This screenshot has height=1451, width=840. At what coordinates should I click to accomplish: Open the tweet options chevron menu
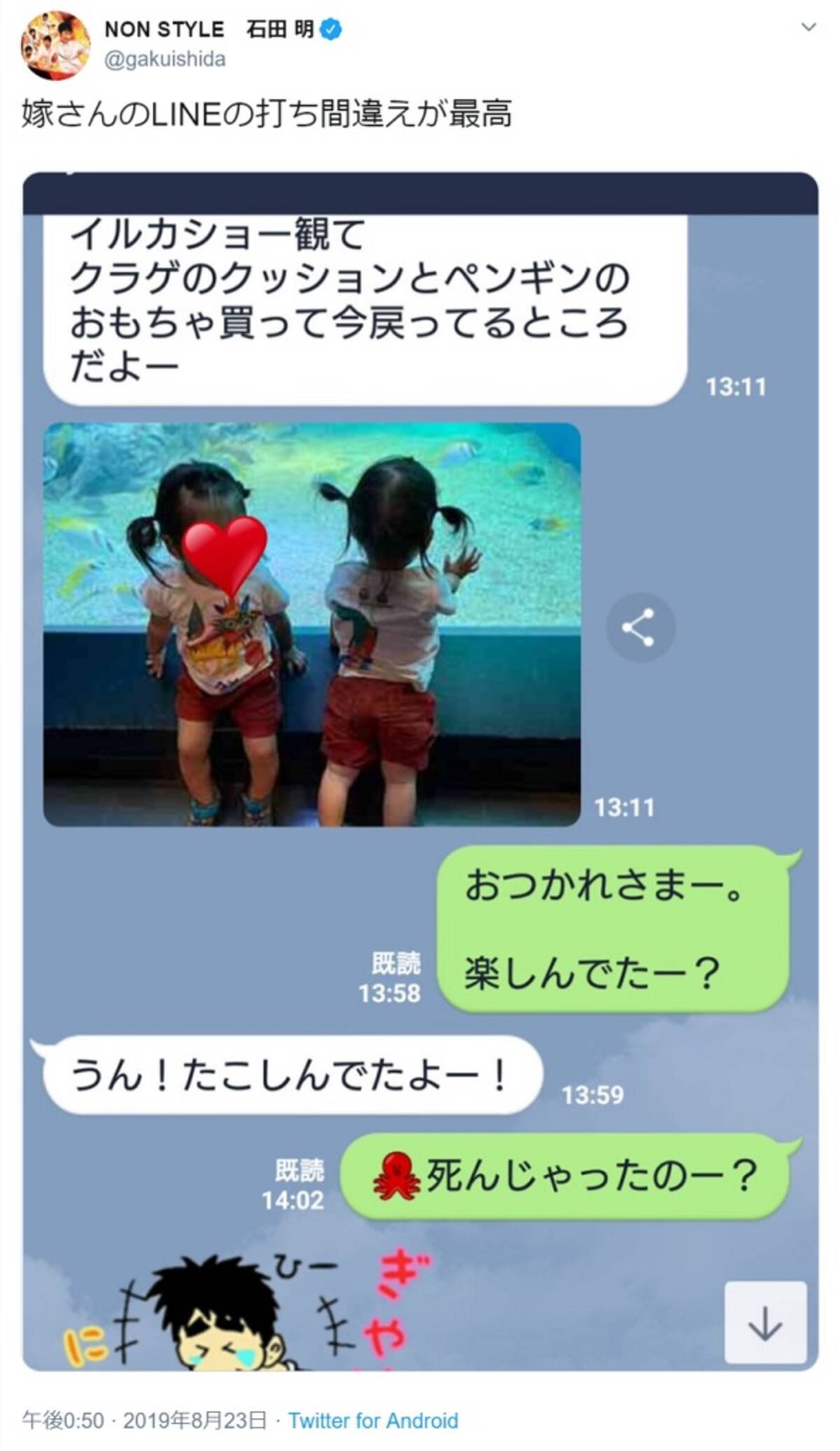808,28
